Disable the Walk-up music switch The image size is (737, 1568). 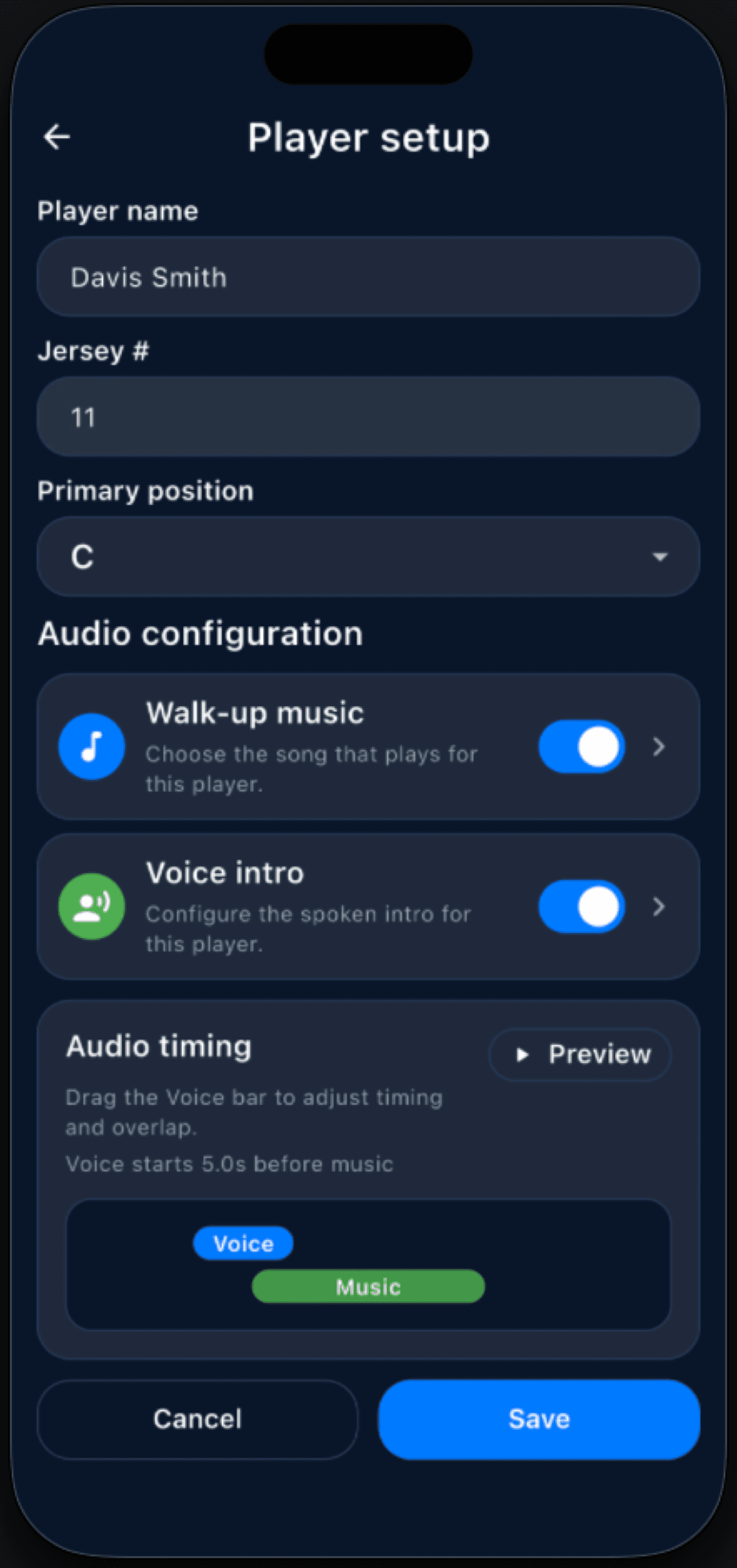581,746
